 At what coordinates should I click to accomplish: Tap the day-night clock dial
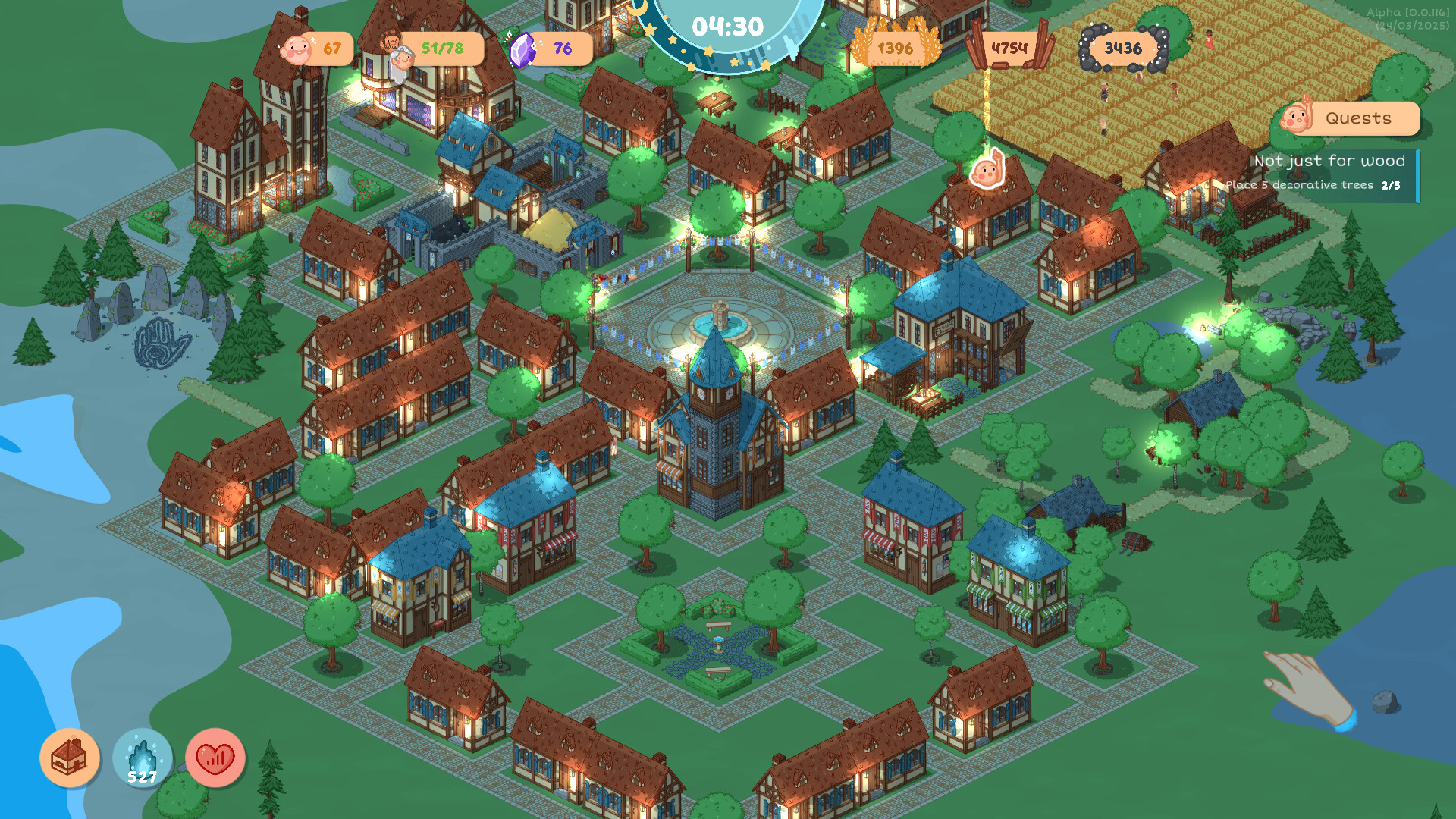[x=728, y=30]
